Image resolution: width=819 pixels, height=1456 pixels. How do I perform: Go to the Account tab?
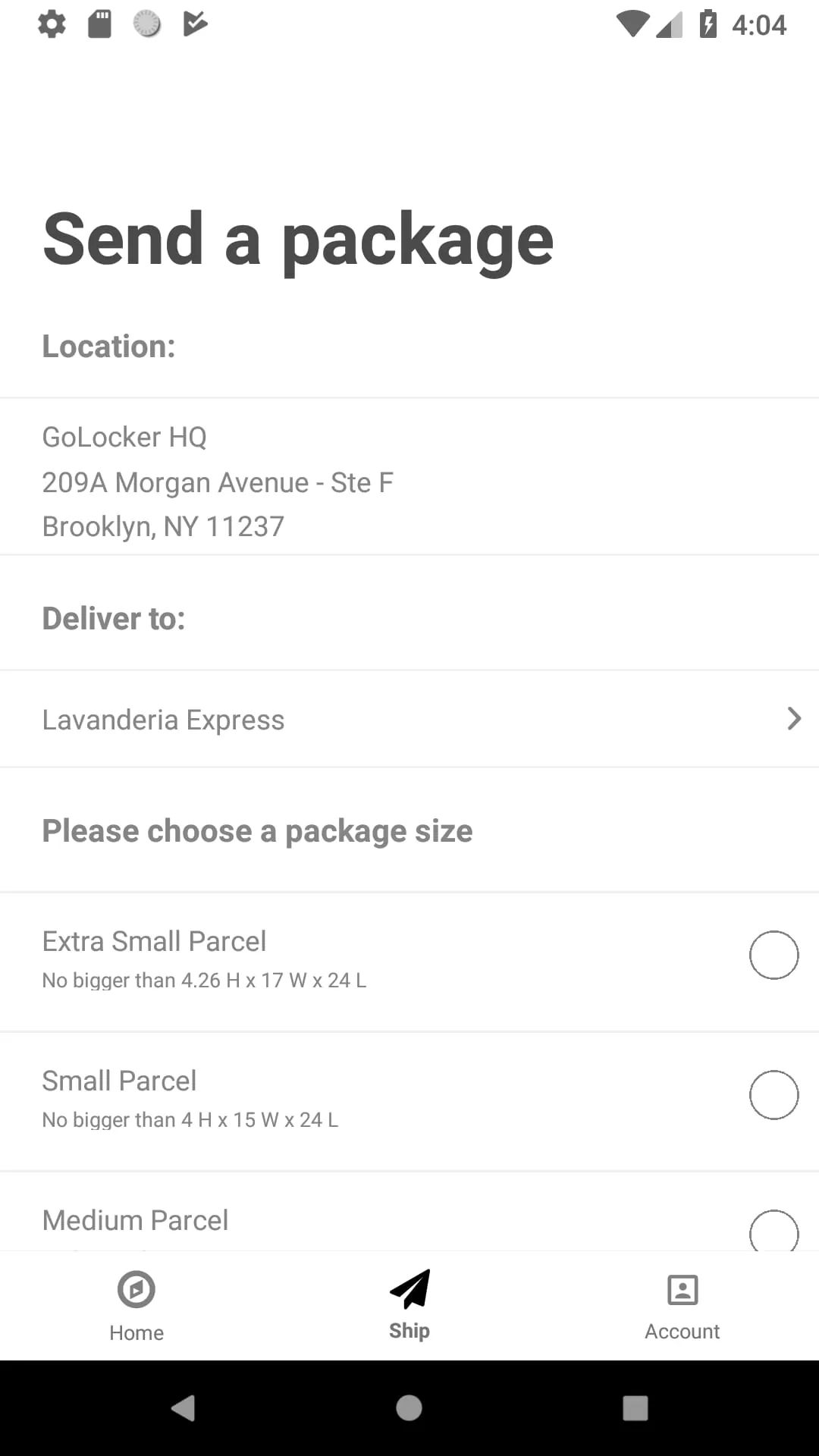[x=682, y=1306]
